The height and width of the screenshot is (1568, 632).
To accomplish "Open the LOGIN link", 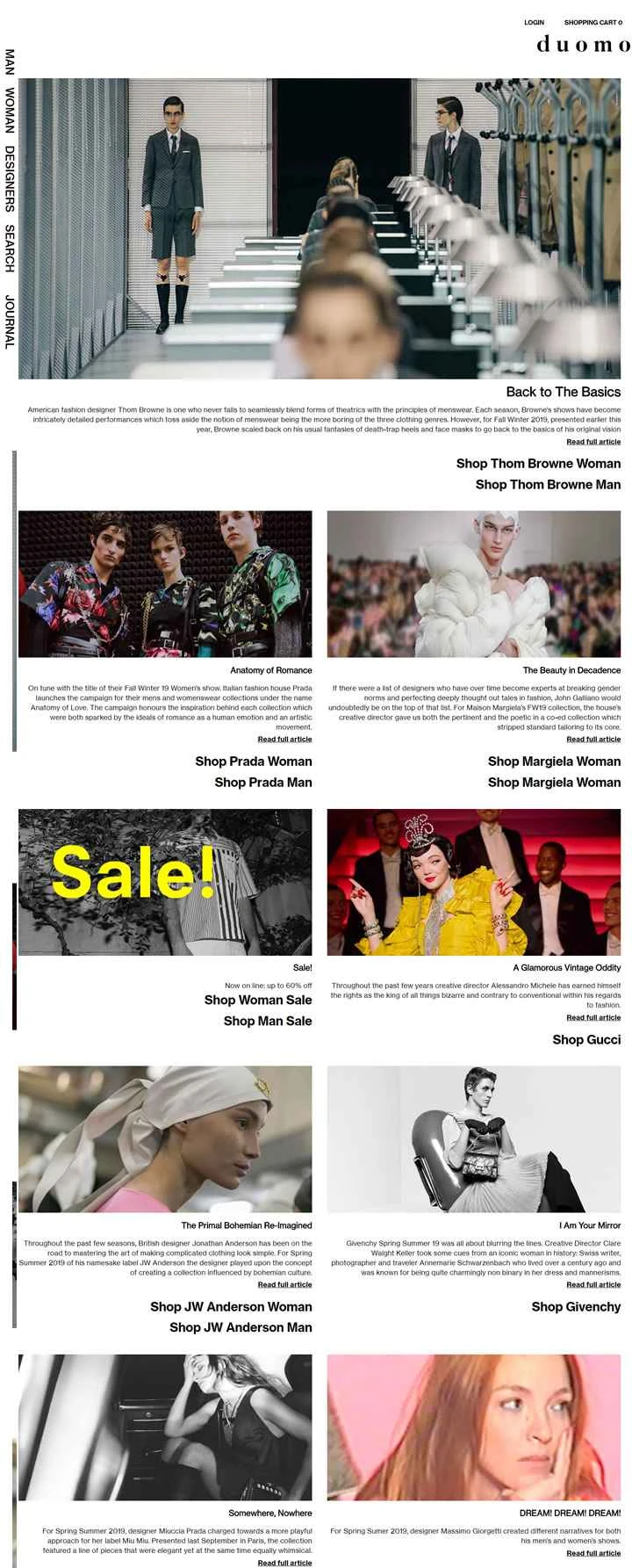I will [x=534, y=23].
